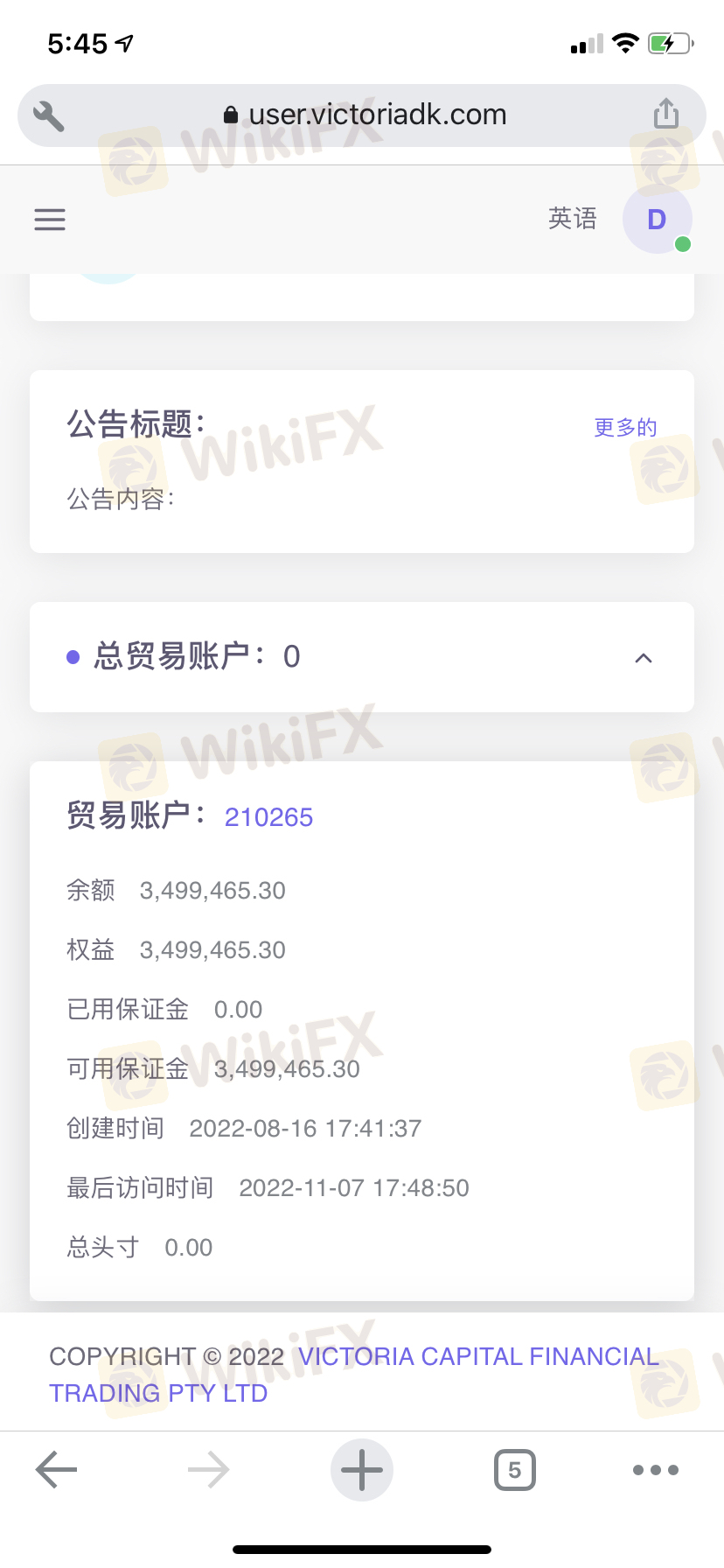This screenshot has width=724, height=1568.
Task: Go back in the browser
Action: (x=57, y=1470)
